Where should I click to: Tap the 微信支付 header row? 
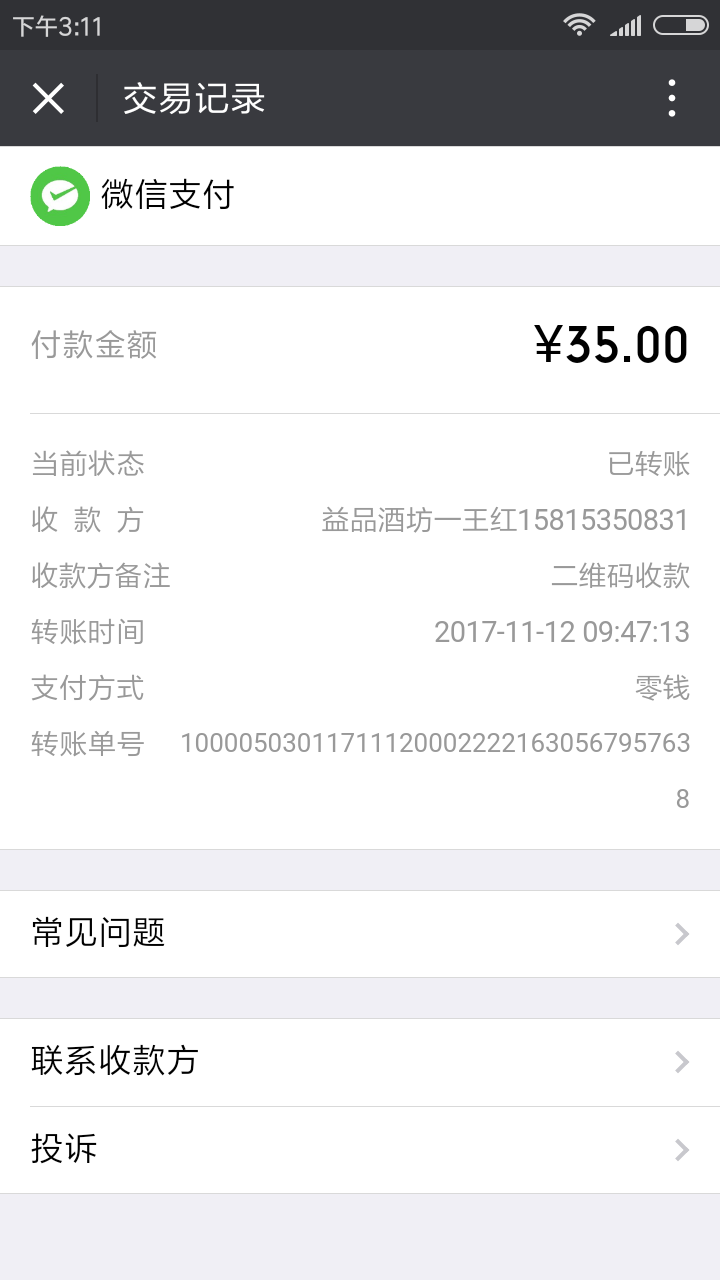167,195
